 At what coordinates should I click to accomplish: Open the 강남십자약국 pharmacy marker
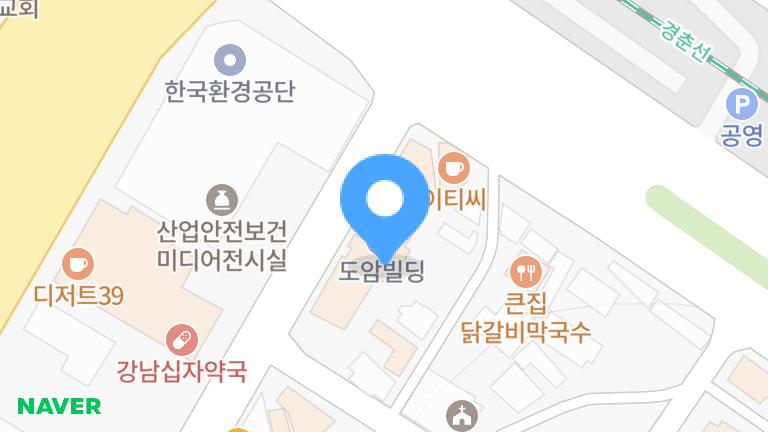pyautogui.click(x=181, y=340)
